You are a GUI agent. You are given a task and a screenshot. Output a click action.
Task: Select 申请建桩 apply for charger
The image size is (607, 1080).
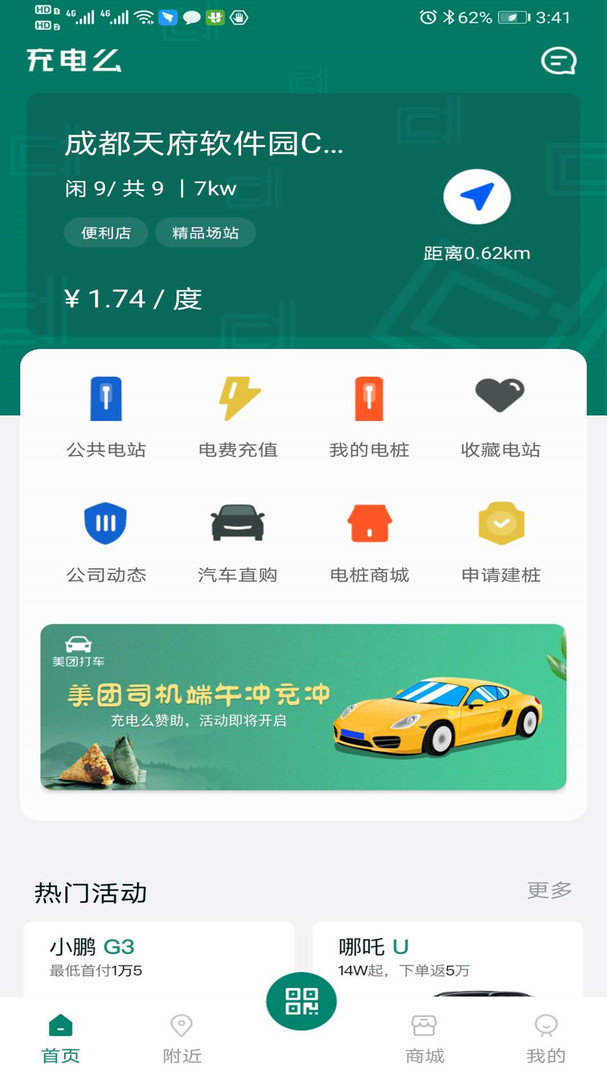tap(500, 543)
